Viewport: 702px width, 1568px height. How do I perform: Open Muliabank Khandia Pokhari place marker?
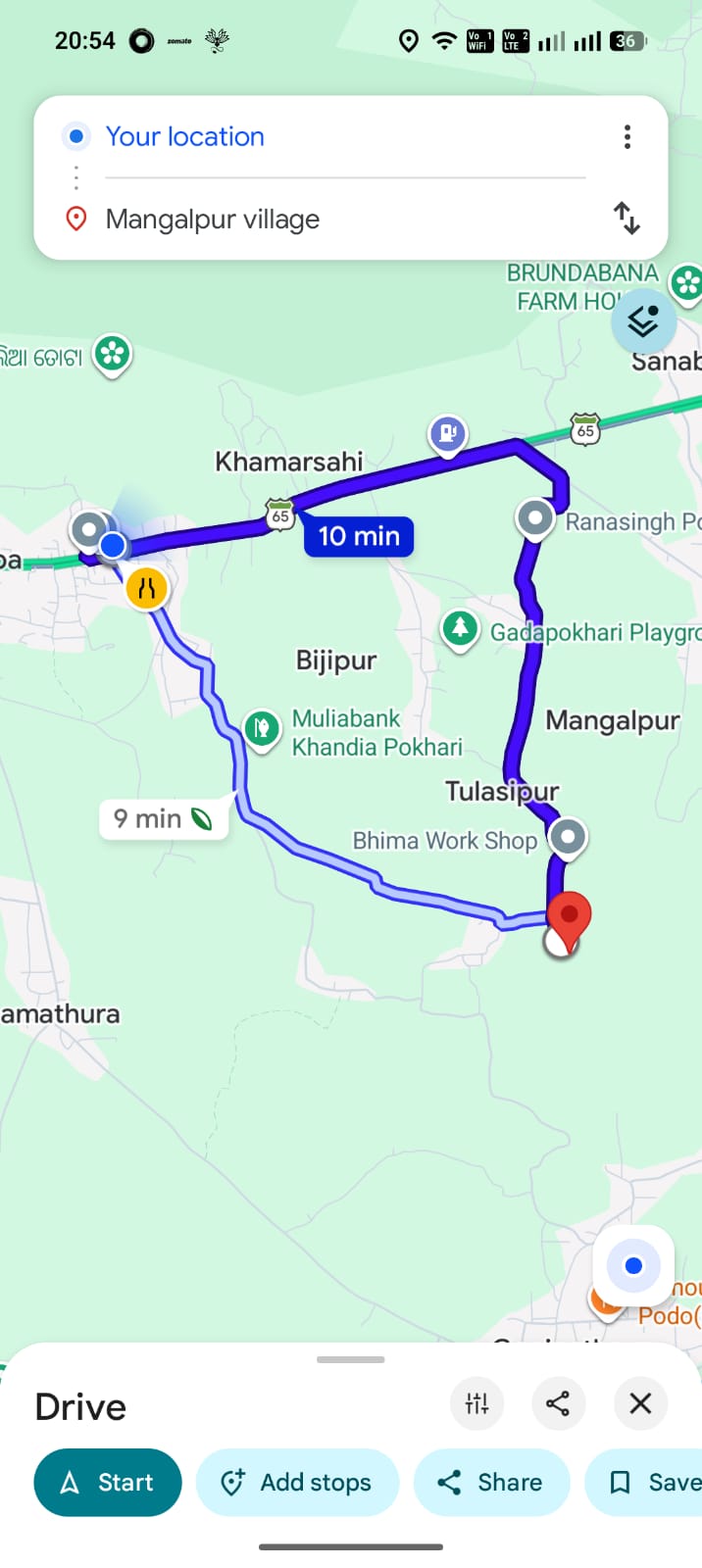262,728
